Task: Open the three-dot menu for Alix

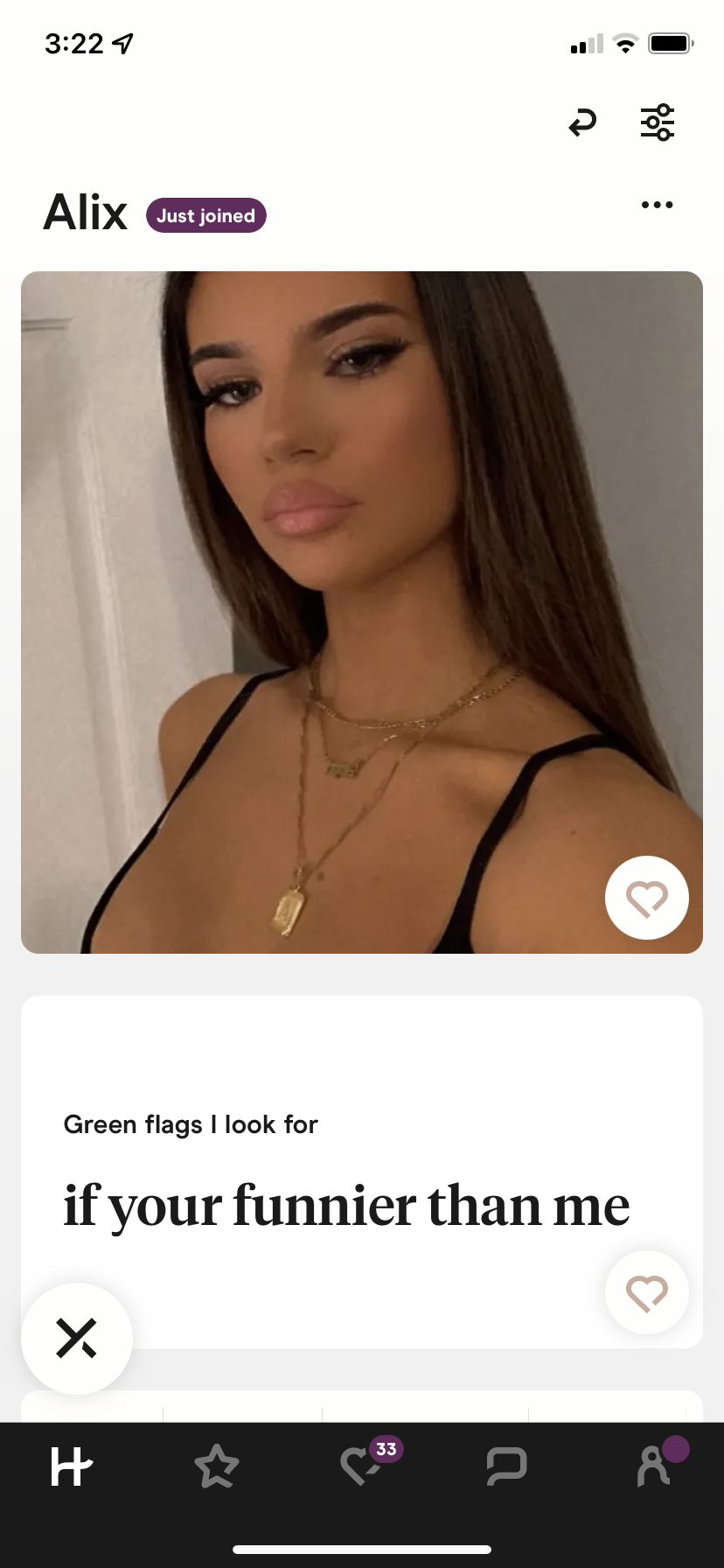Action: pos(657,205)
